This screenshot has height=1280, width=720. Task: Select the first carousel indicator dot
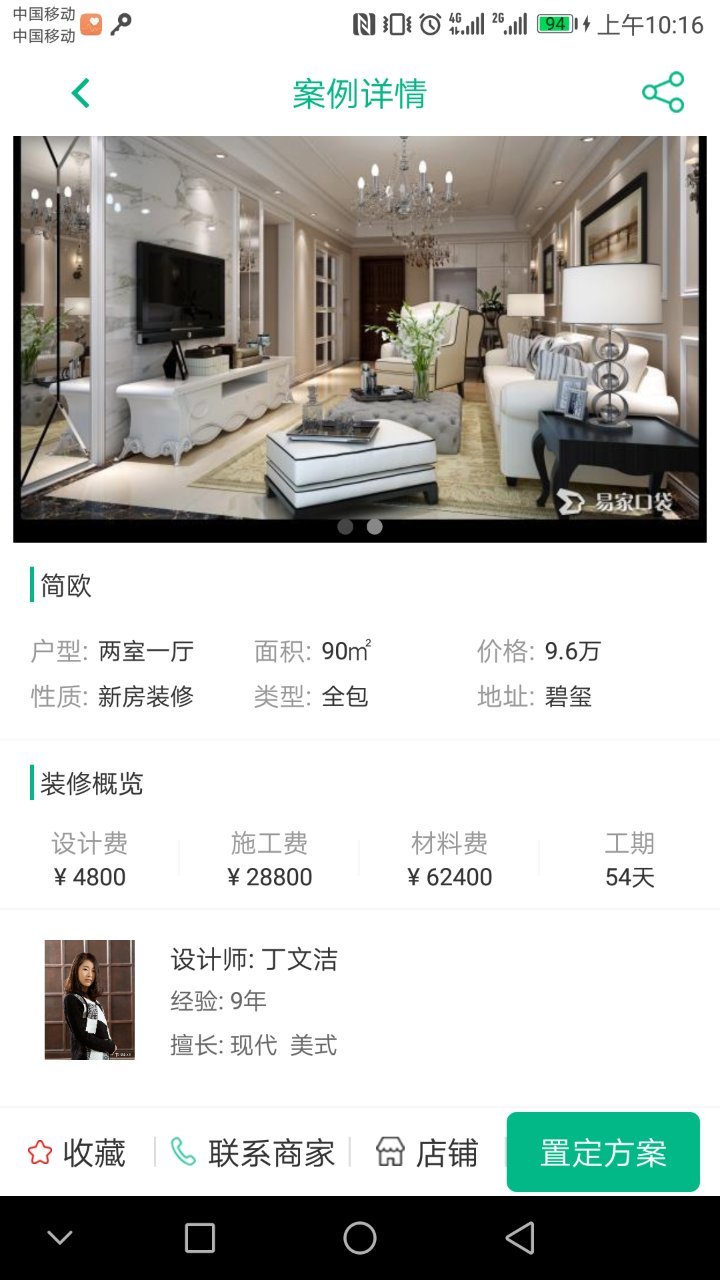pos(347,526)
